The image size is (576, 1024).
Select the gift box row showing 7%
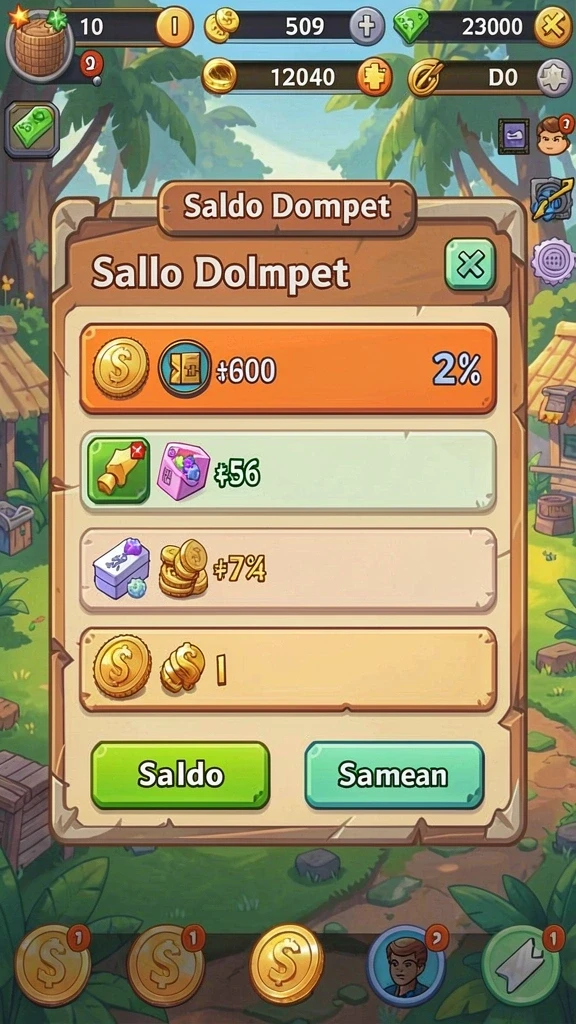pos(288,571)
